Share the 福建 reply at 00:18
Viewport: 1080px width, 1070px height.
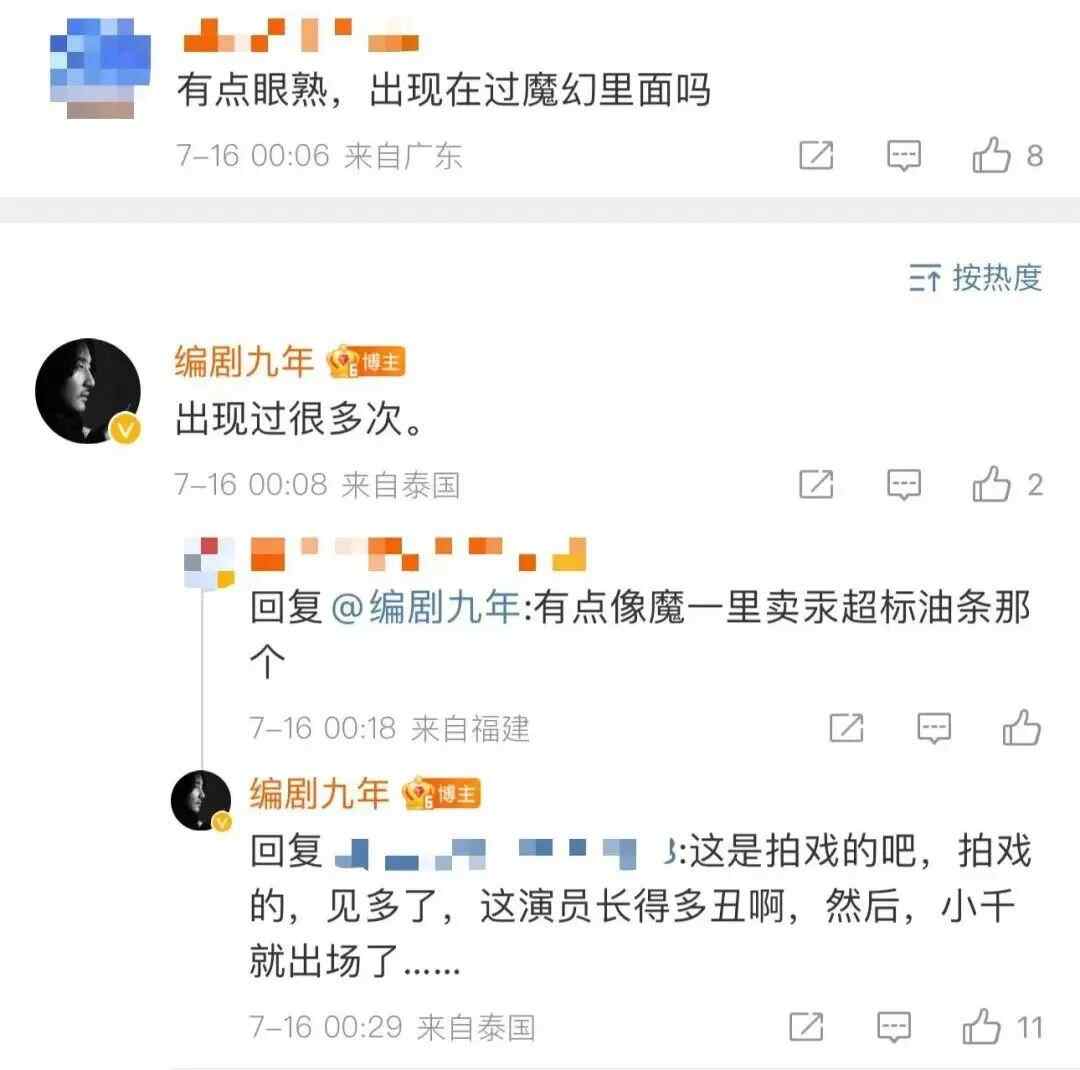846,728
